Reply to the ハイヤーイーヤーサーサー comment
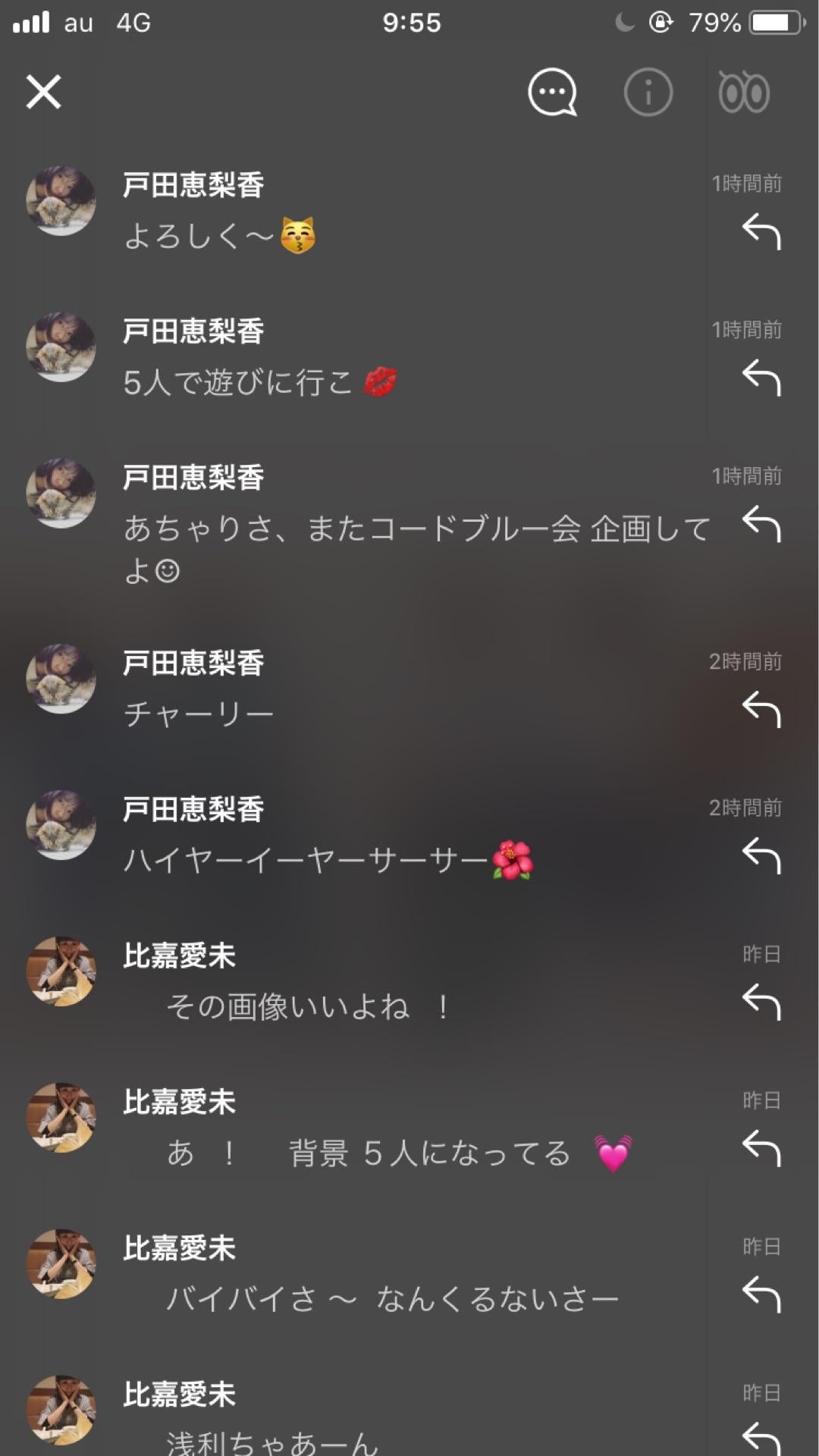Screen dimensions: 819x1456 [x=762, y=853]
